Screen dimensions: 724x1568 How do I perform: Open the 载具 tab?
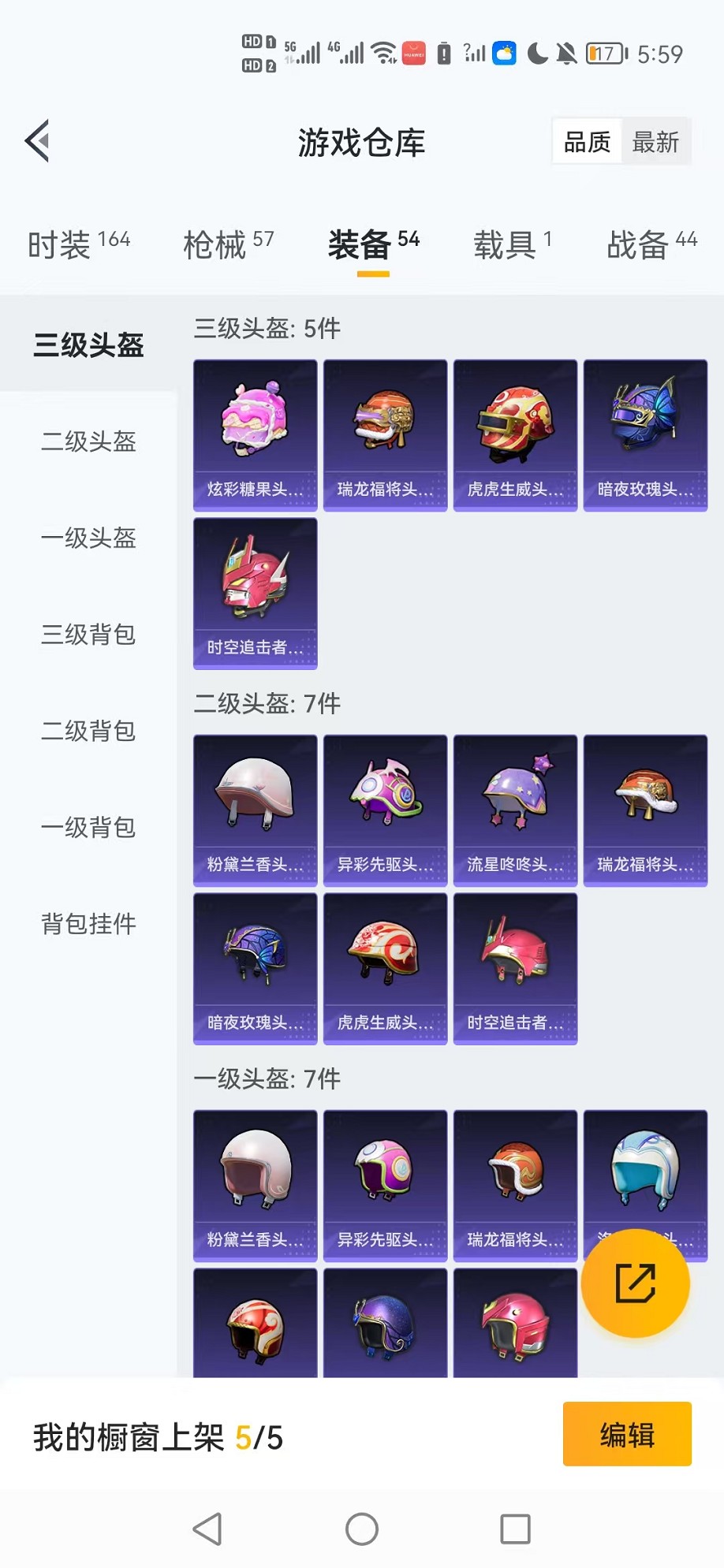point(512,244)
